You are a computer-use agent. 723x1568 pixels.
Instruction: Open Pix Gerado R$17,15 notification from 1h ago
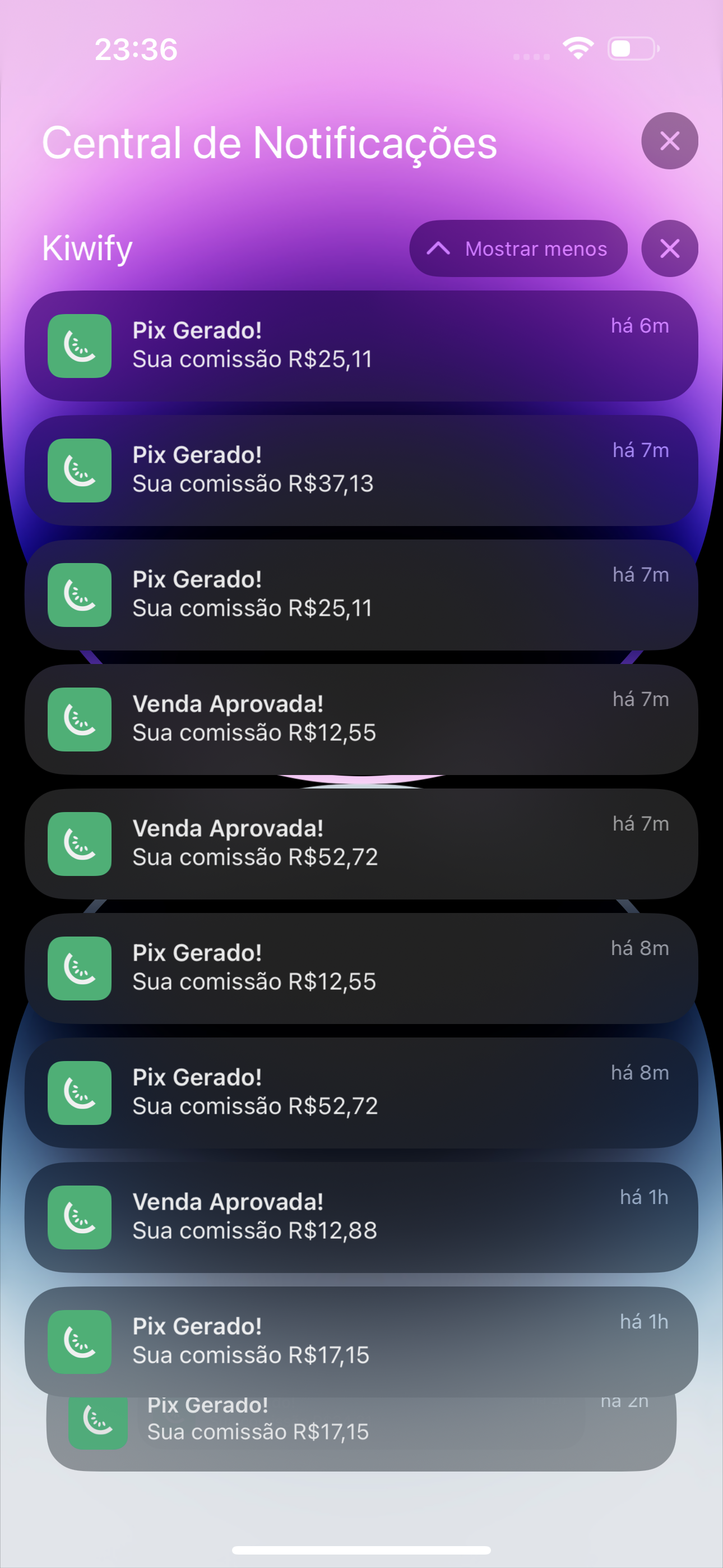point(361,1341)
